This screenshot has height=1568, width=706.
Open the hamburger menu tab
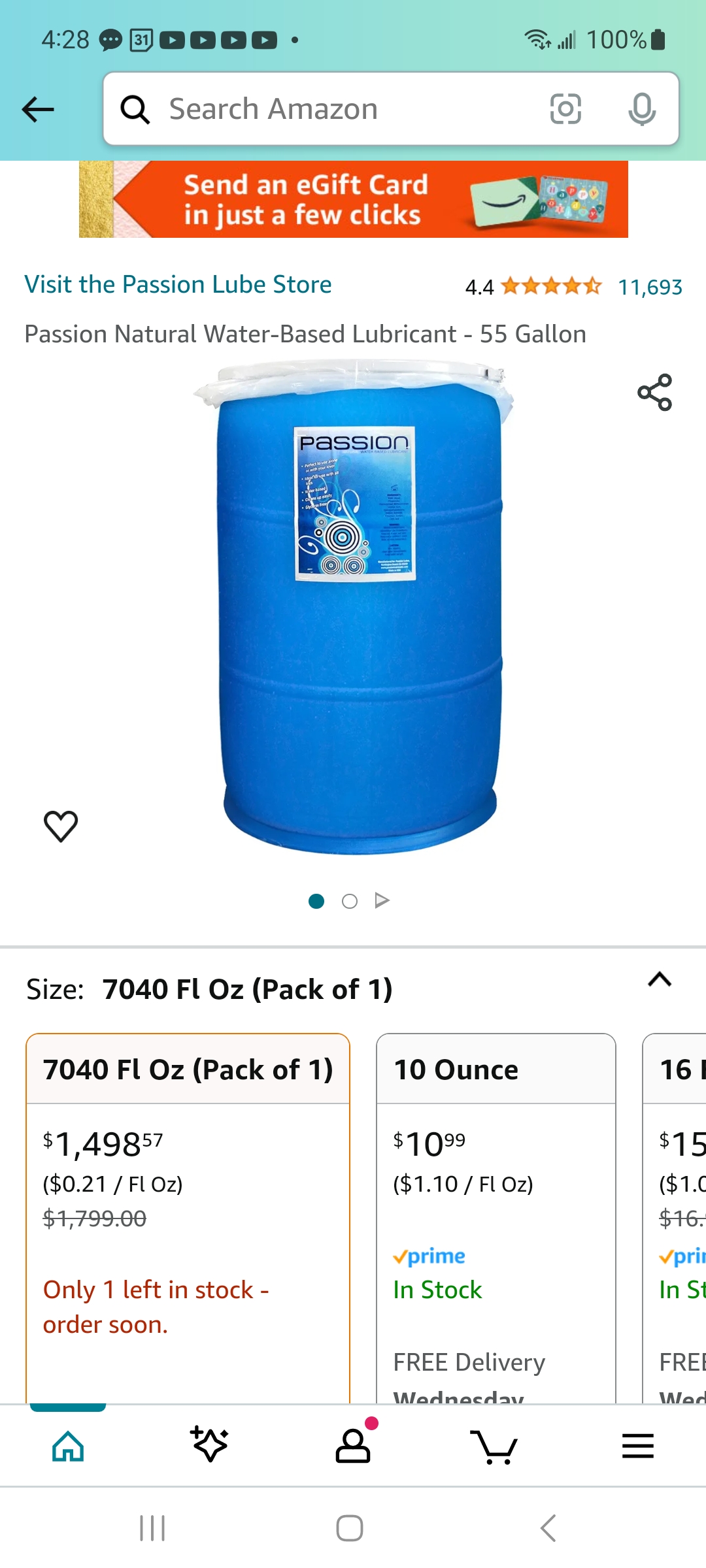point(638,1446)
